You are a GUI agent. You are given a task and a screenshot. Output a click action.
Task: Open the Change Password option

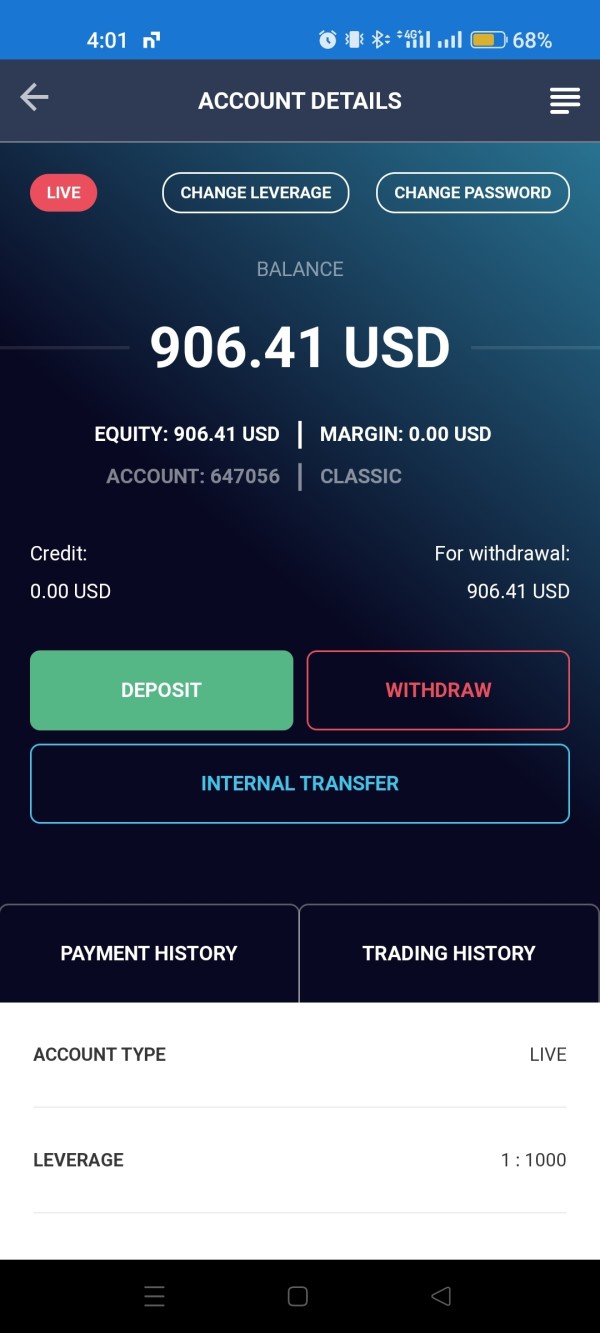(473, 193)
